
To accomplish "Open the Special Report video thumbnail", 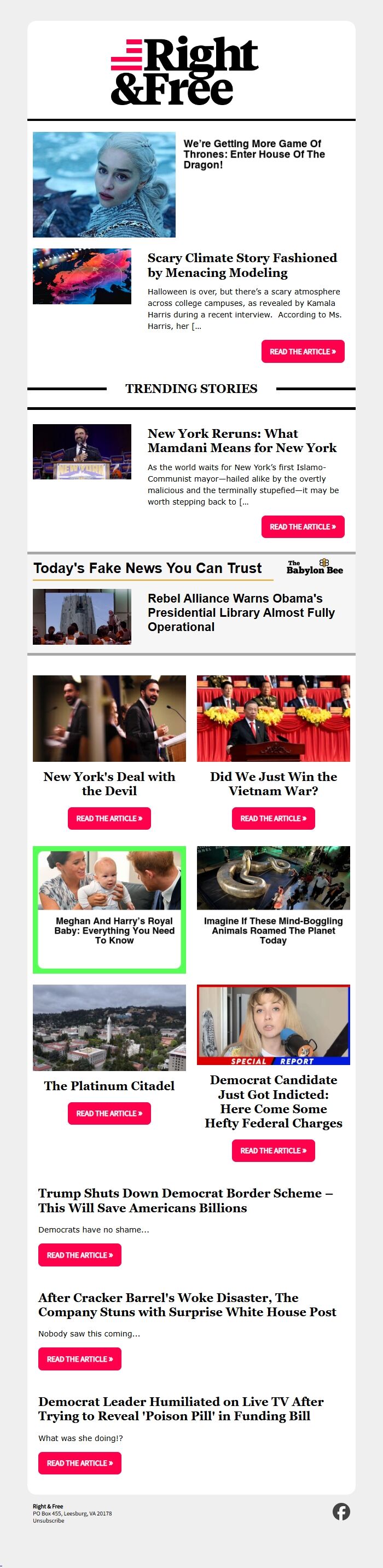I will pos(273,1025).
